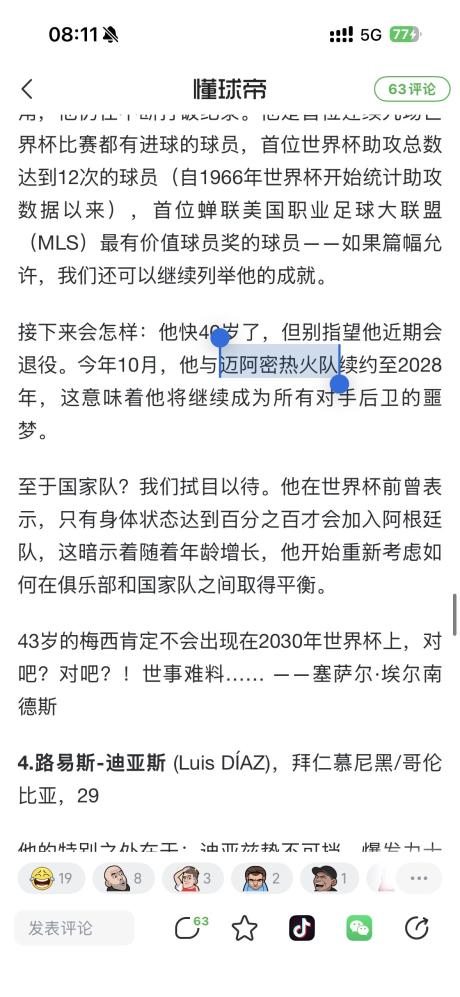Open the 63评论 comments button
460x997 pixels.
tap(412, 89)
